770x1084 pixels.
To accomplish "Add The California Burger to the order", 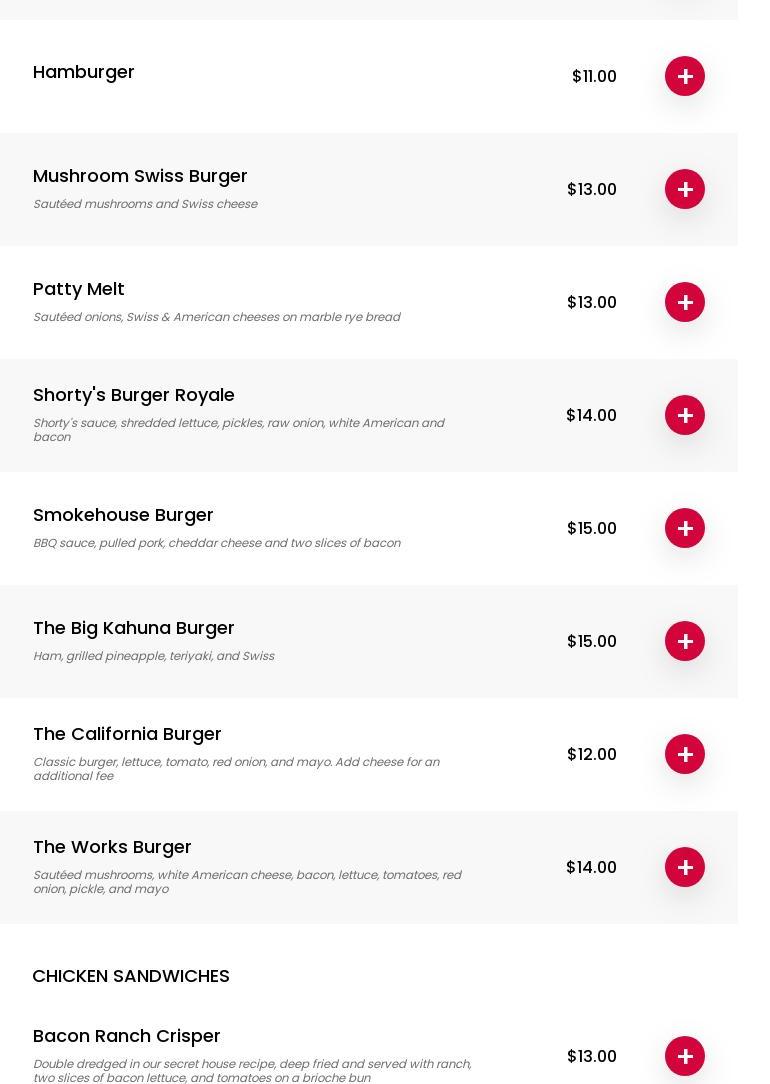I will point(685,754).
